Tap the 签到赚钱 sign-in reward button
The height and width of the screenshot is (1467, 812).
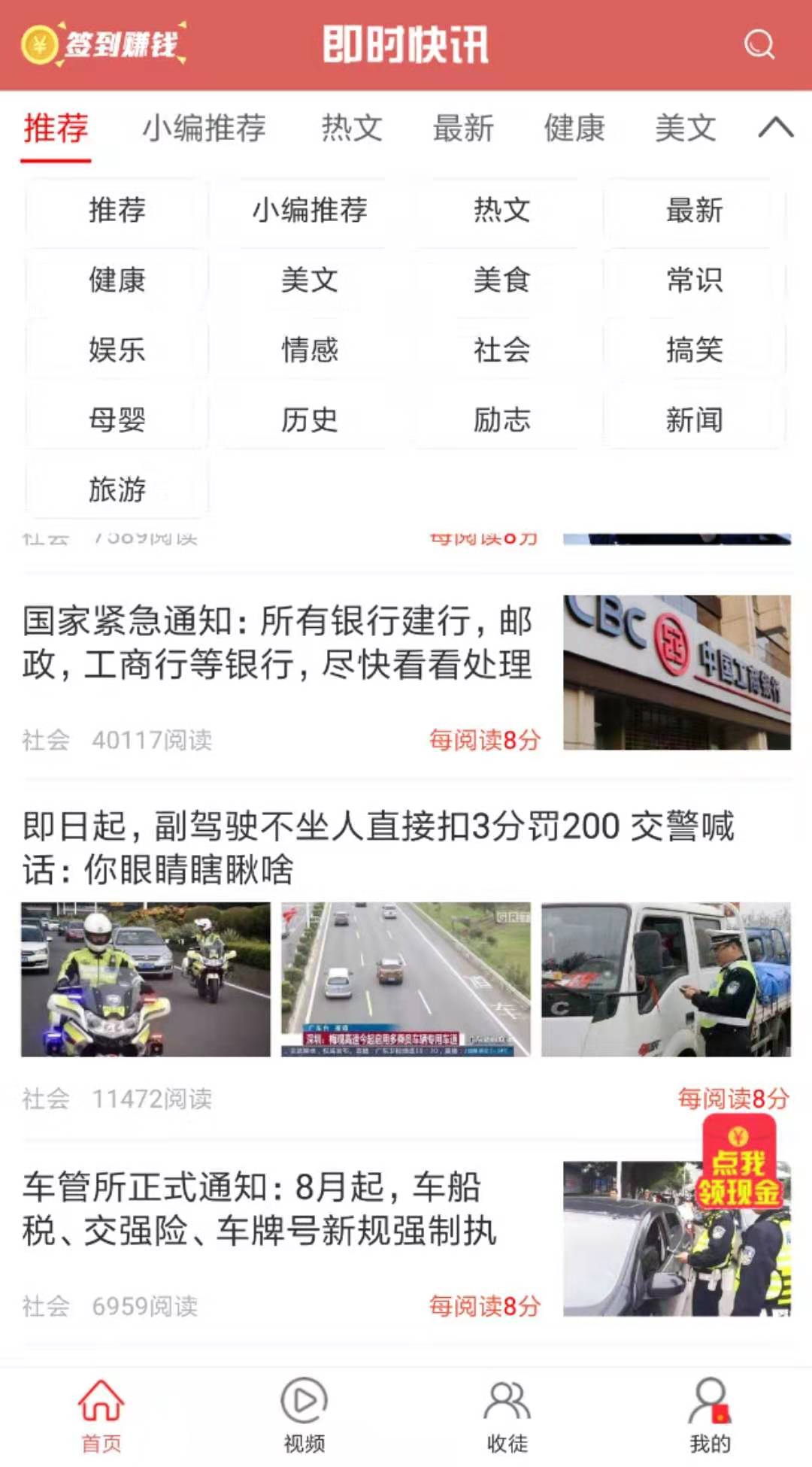(x=104, y=45)
